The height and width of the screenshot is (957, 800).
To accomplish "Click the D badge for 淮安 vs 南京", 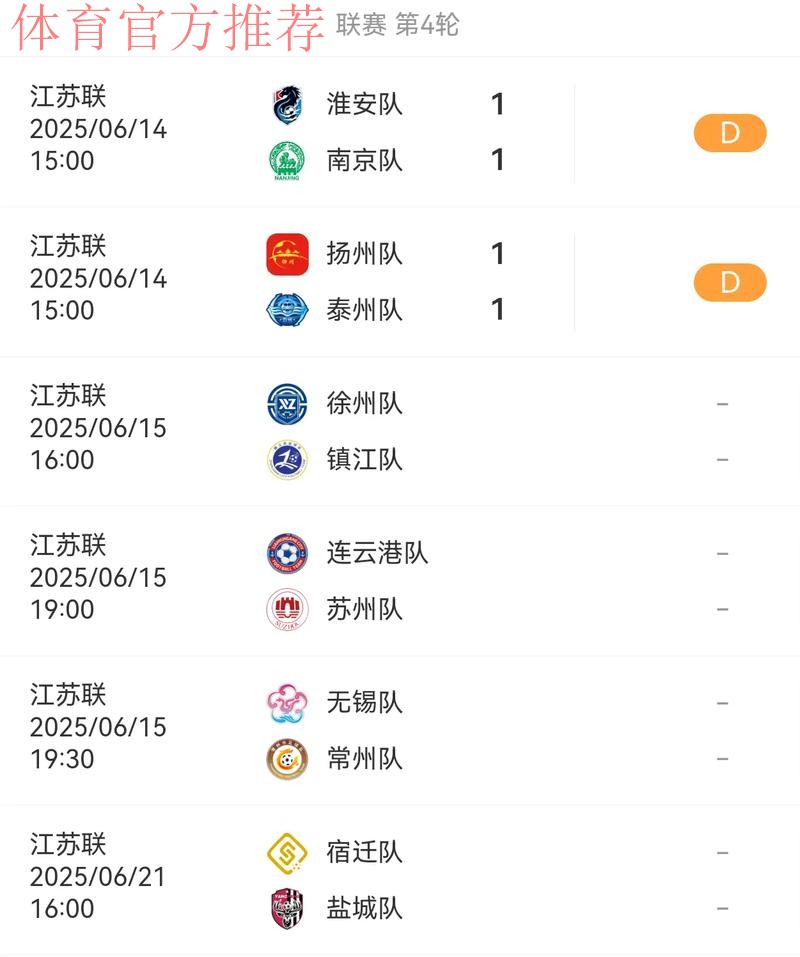I will point(729,132).
